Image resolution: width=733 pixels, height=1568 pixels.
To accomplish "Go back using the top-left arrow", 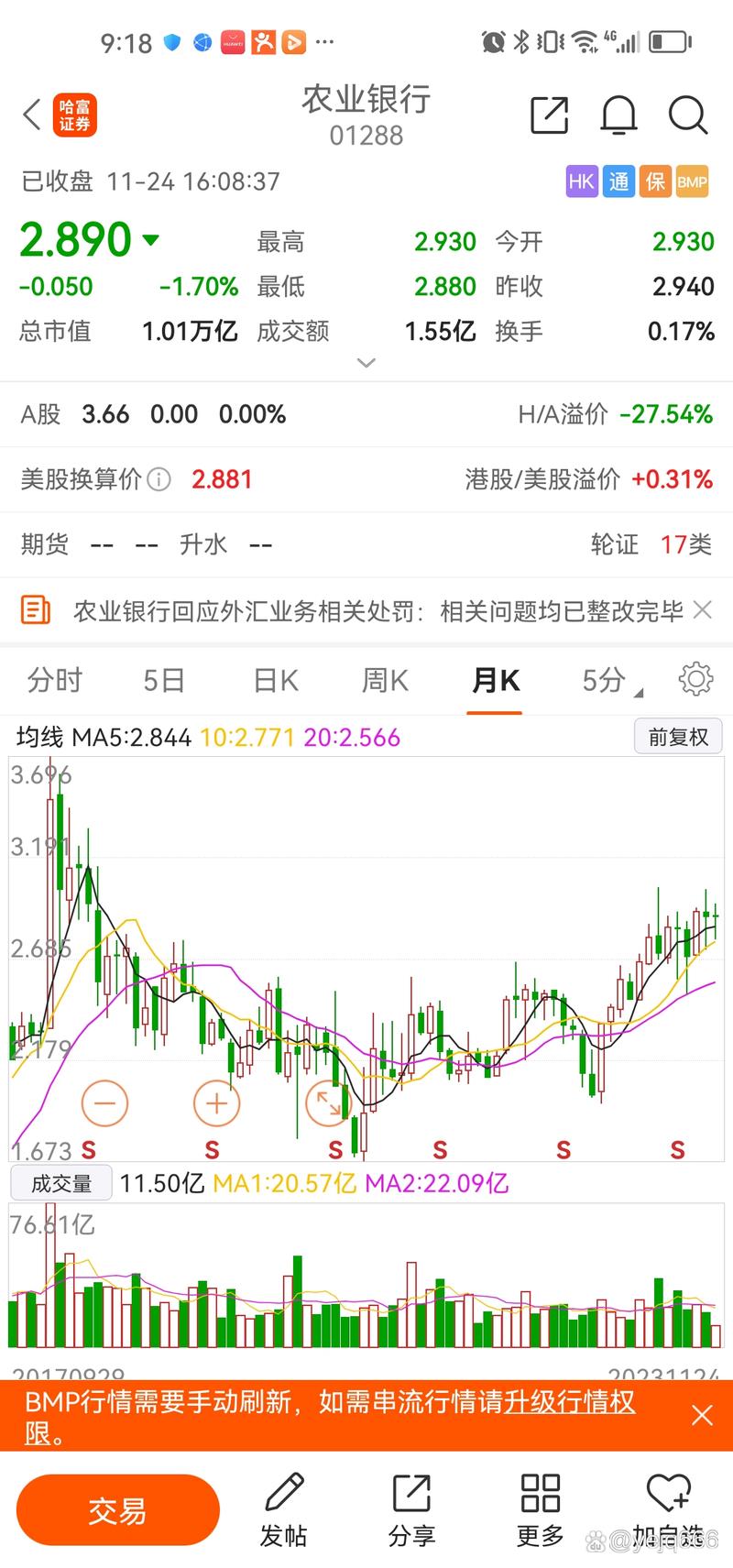I will tap(32, 116).
